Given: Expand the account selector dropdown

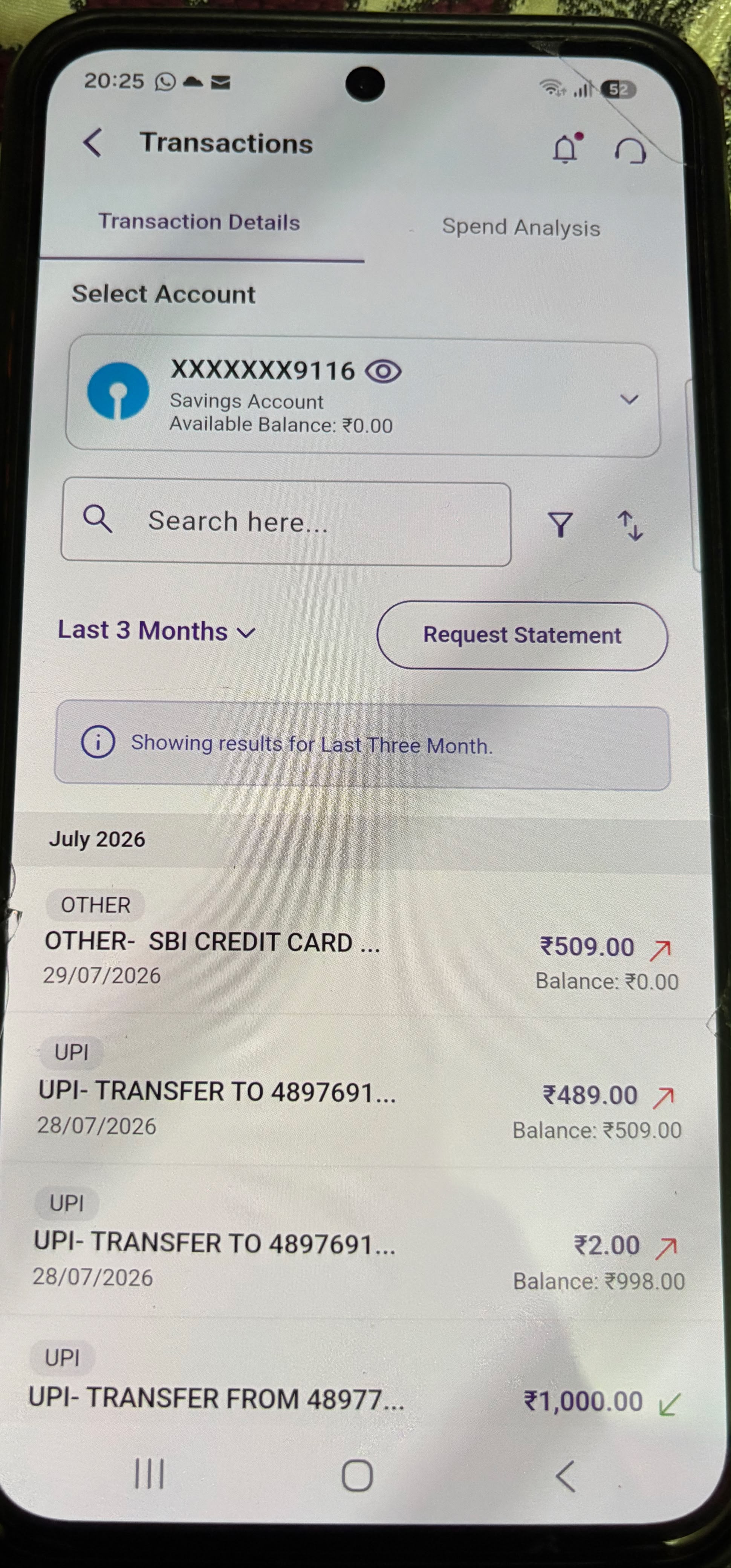Looking at the screenshot, I should tap(629, 399).
